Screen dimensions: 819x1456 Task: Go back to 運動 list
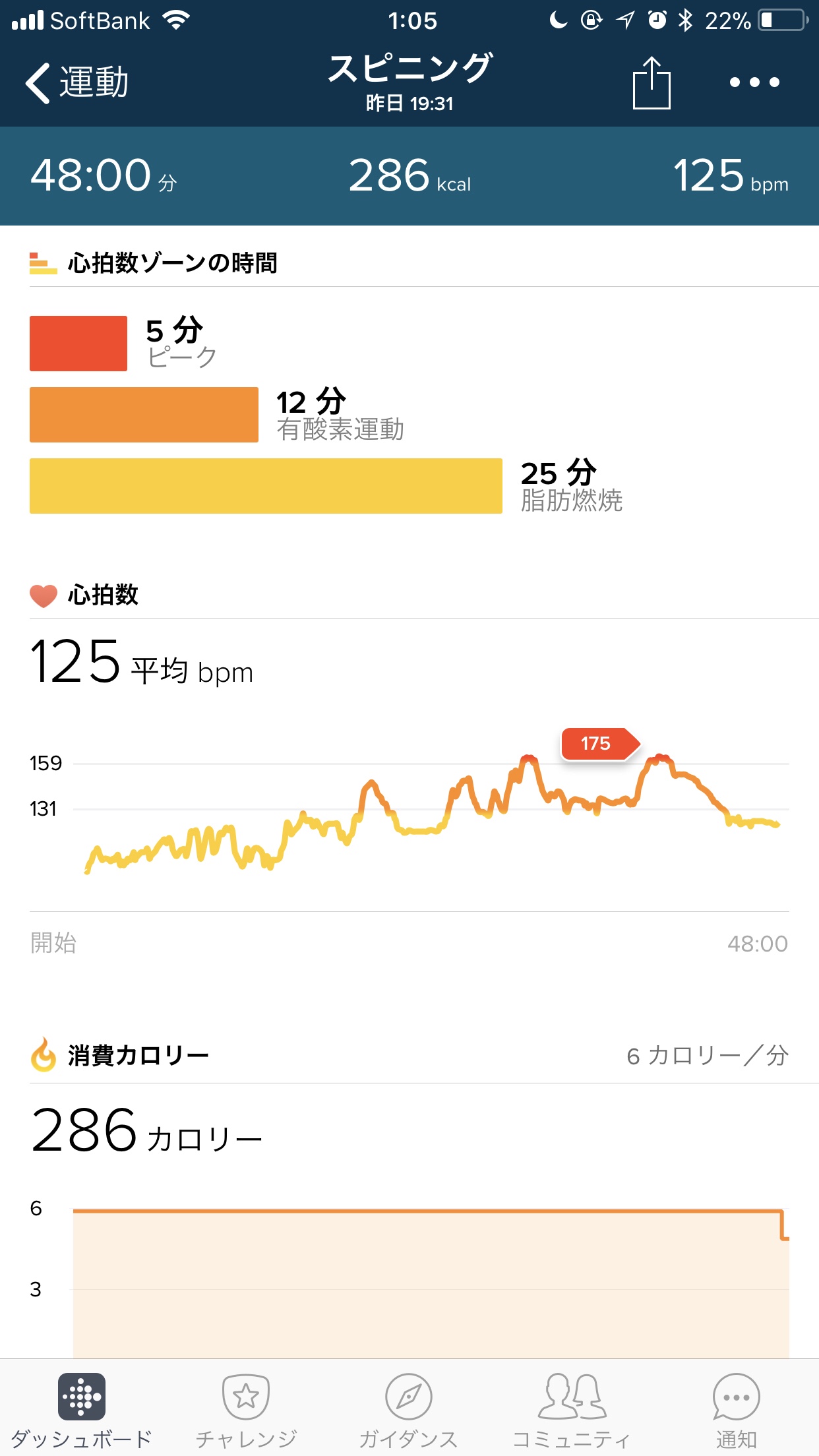[x=76, y=83]
